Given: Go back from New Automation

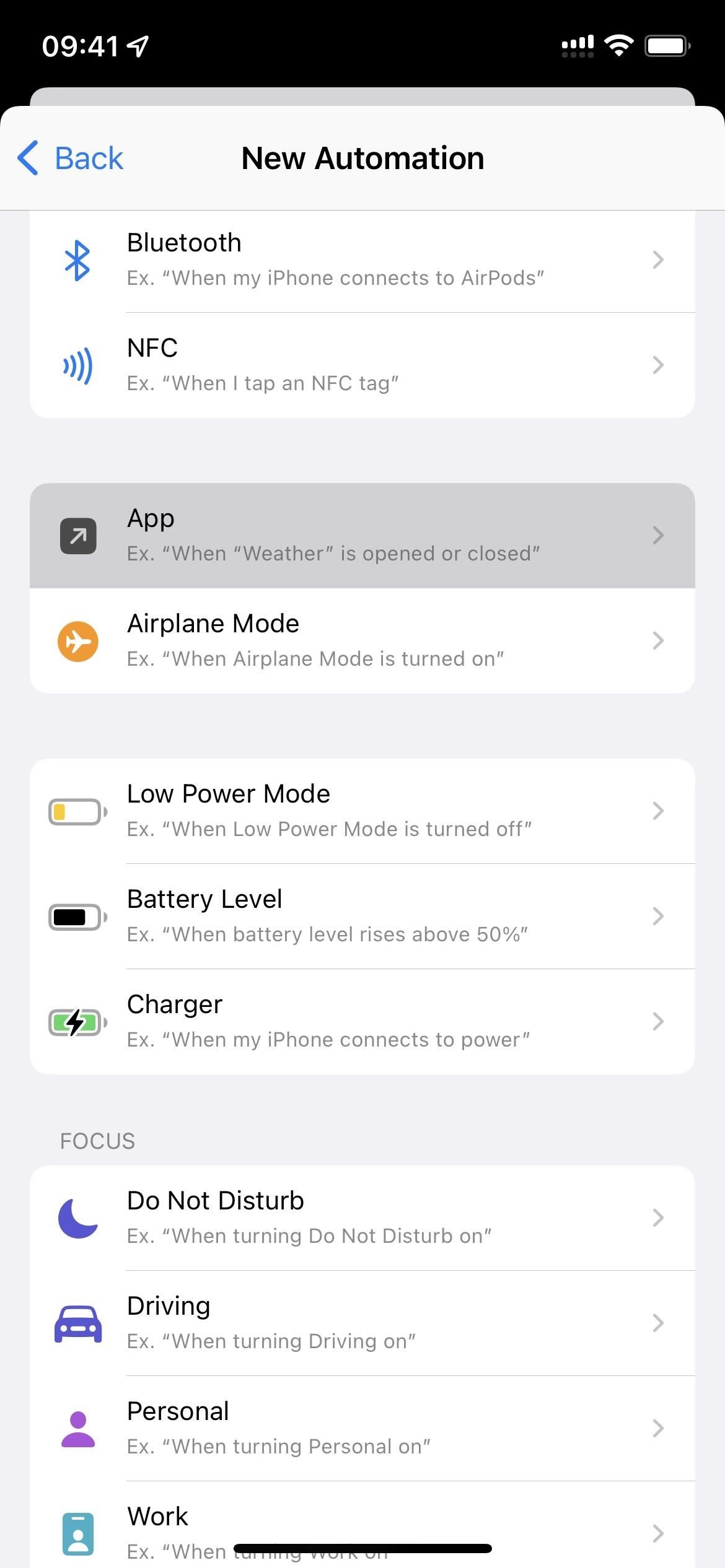Looking at the screenshot, I should pos(70,158).
